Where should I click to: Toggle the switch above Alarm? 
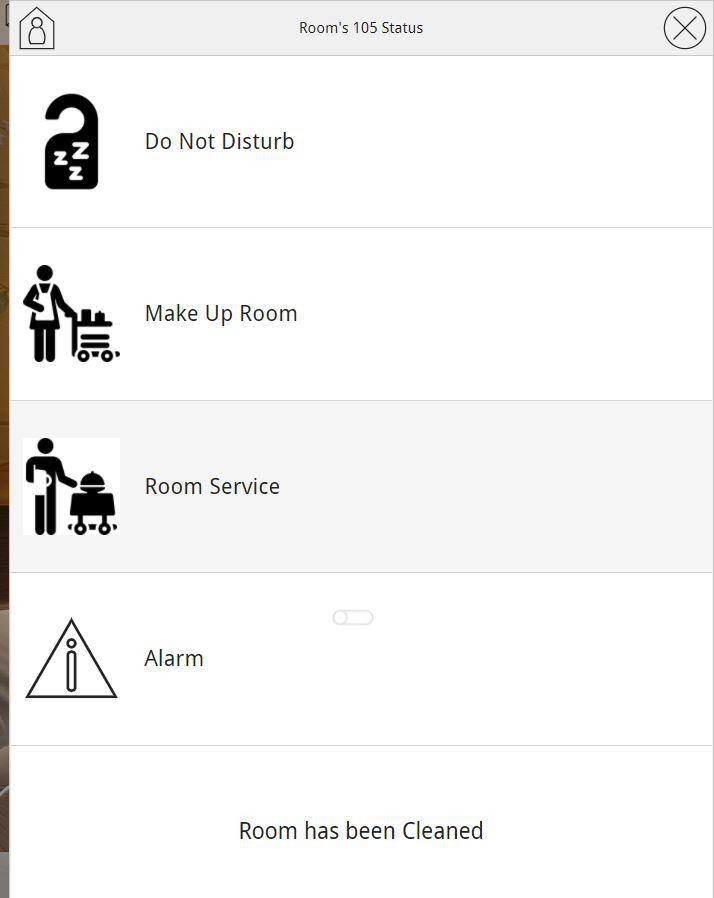pos(353,618)
